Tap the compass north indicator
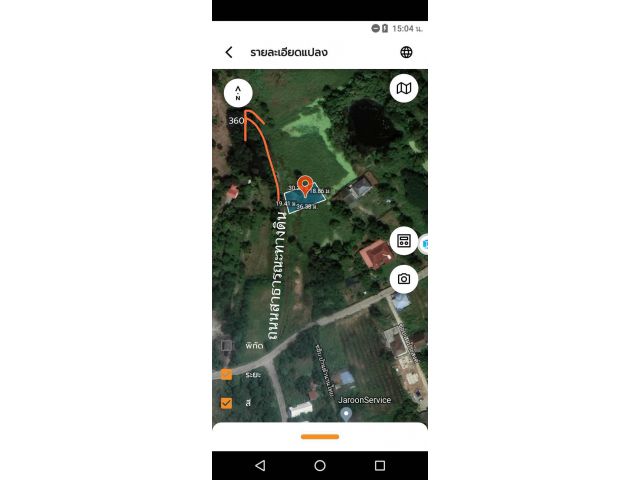Screen dimensions: 640x480 (x=238, y=93)
